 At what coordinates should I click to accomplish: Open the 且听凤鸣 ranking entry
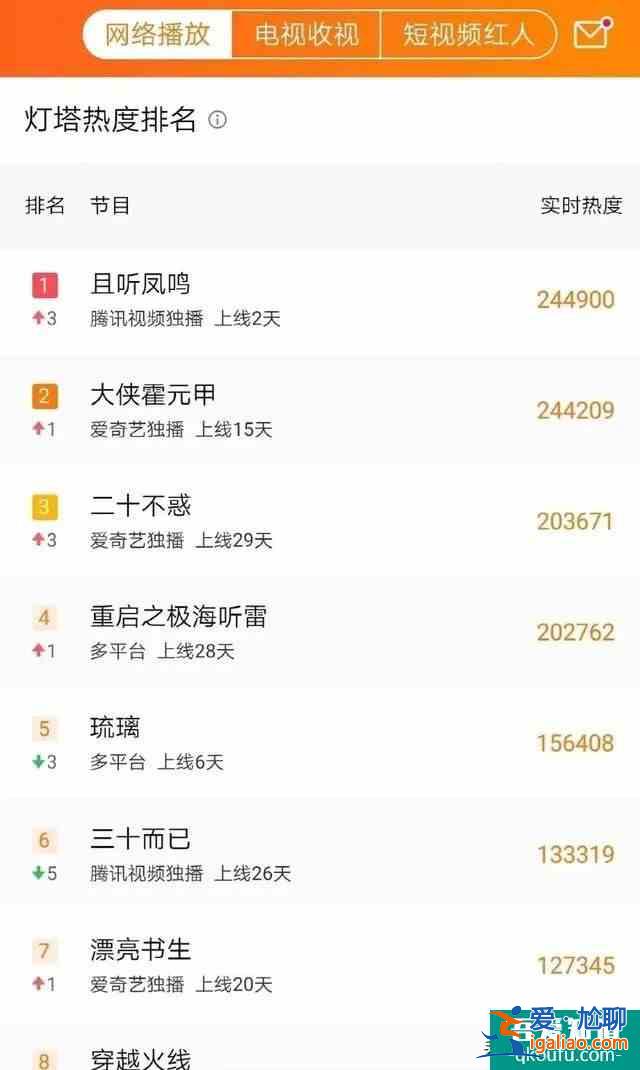pos(320,300)
